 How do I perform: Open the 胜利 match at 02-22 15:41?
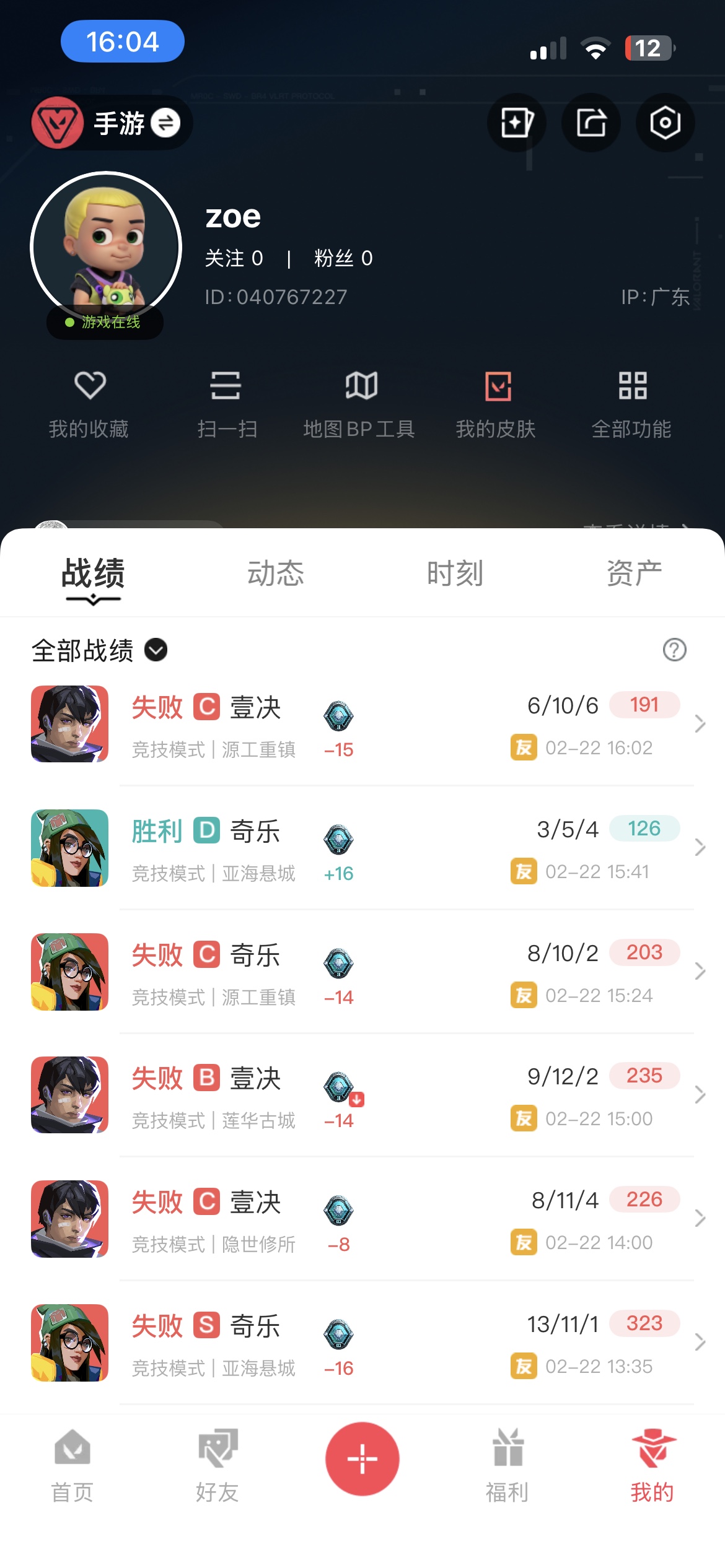coord(397,848)
